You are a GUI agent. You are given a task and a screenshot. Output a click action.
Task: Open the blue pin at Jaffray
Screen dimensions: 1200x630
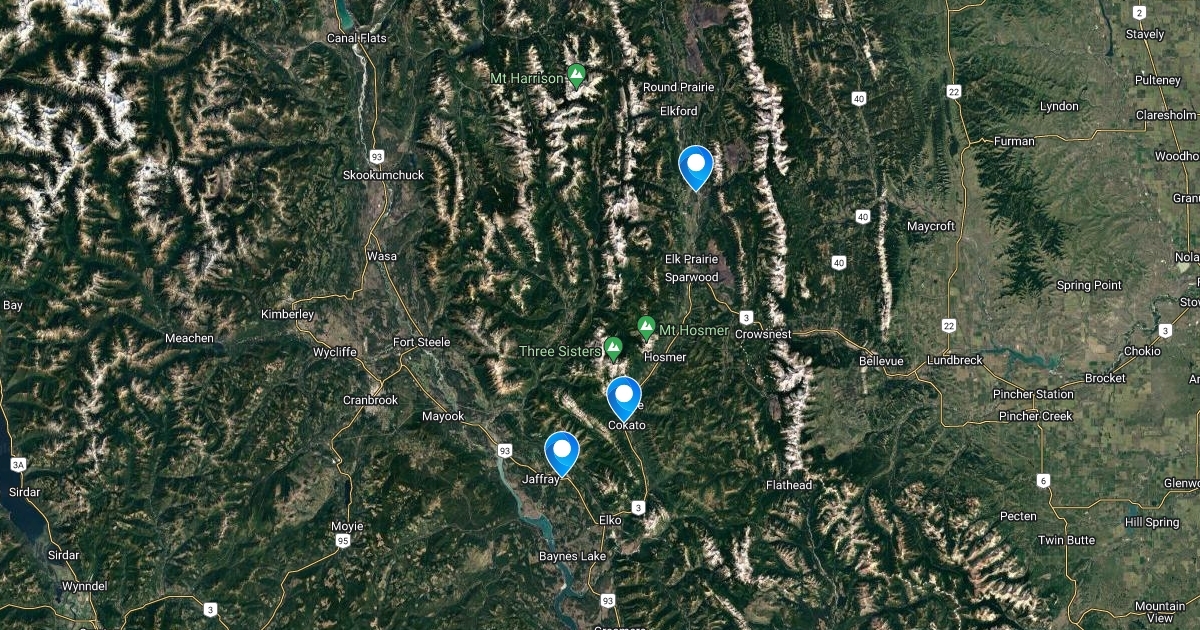coord(562,451)
